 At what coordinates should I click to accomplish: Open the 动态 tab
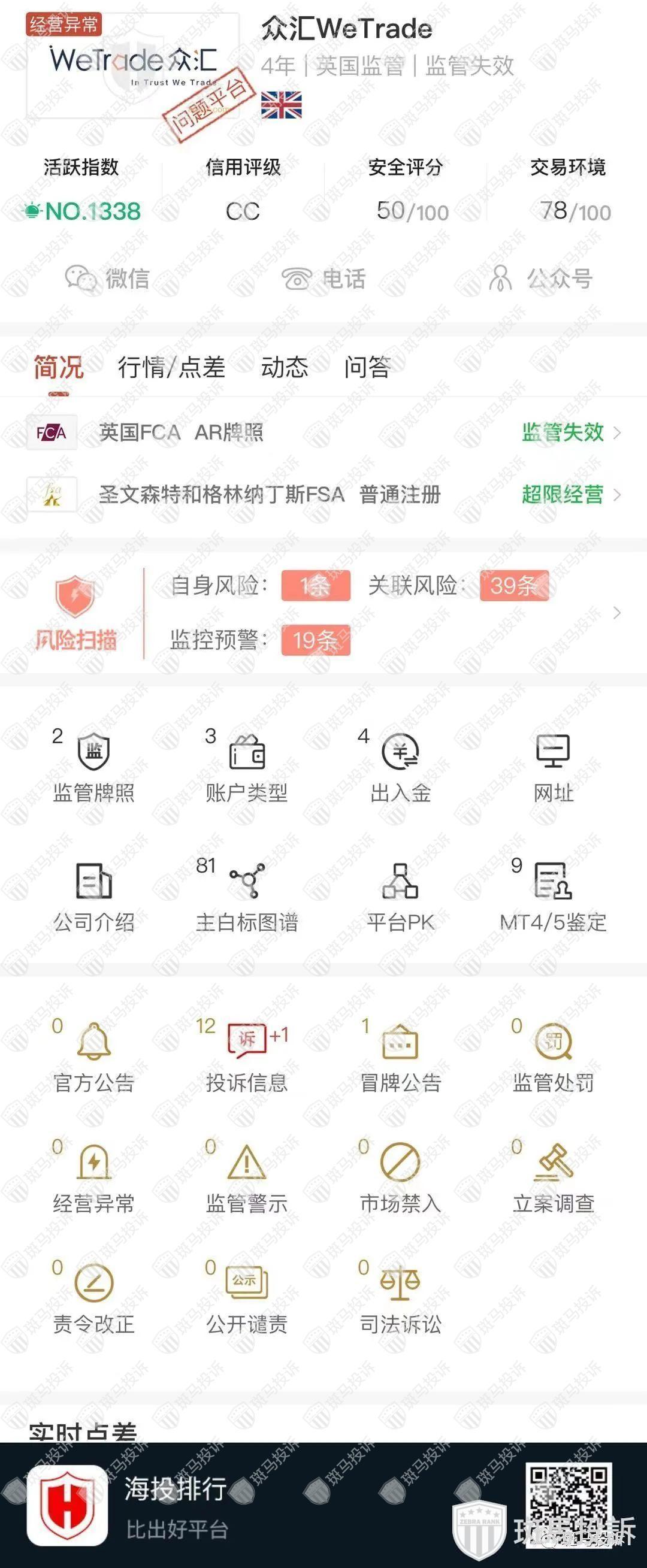tap(284, 368)
